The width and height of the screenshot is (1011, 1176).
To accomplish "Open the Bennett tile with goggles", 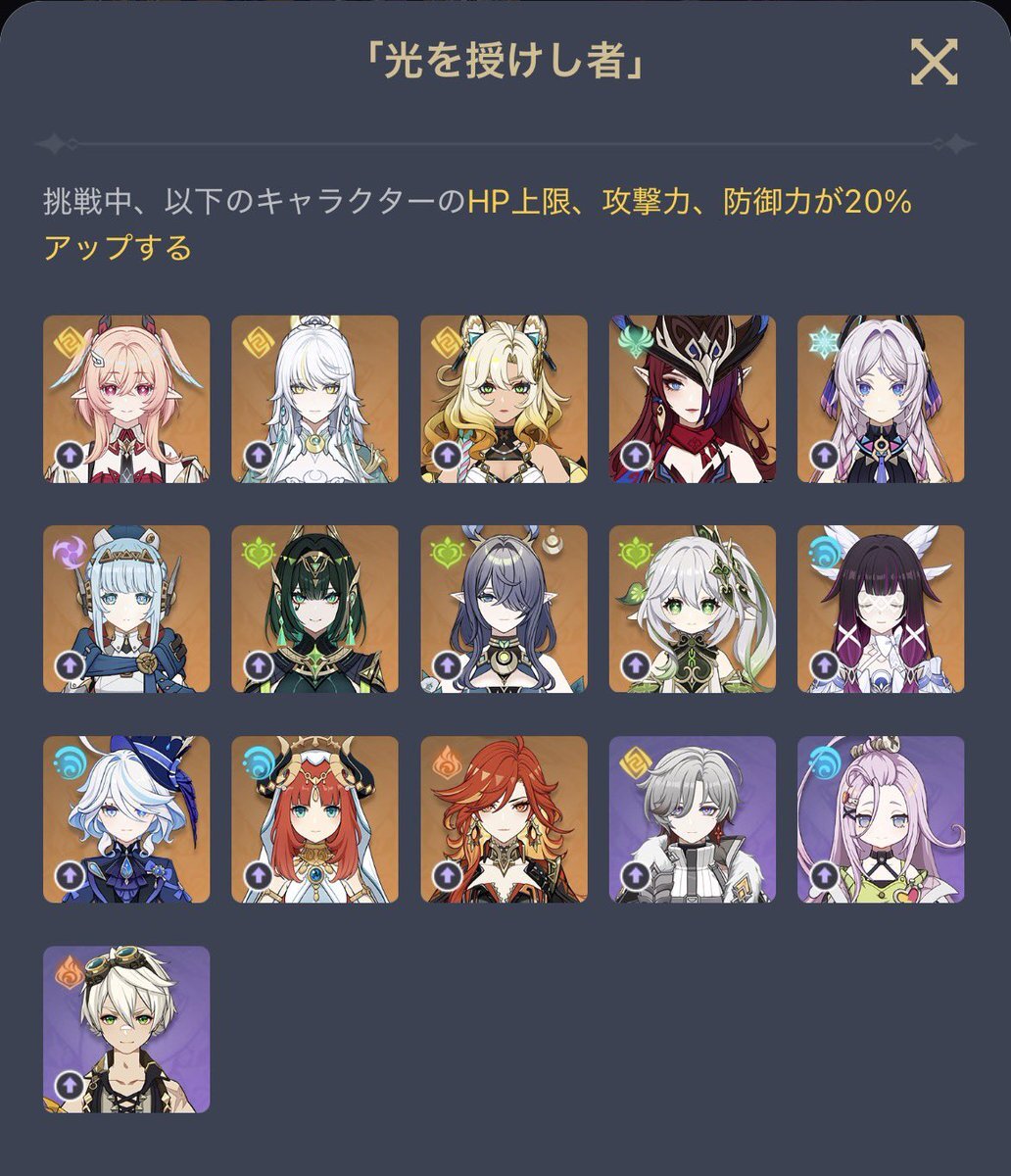I will click(x=126, y=1029).
